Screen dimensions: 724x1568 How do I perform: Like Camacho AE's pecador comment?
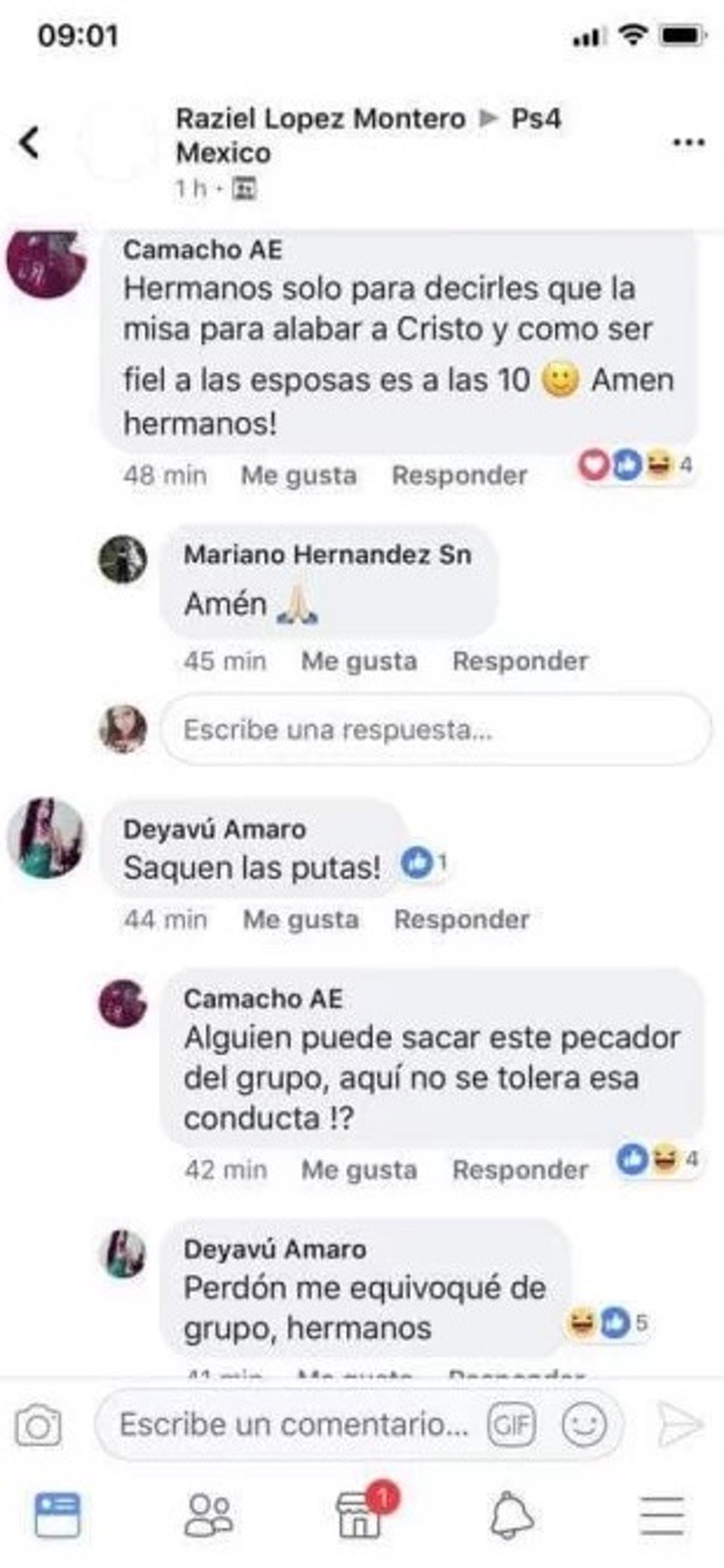tap(359, 1170)
